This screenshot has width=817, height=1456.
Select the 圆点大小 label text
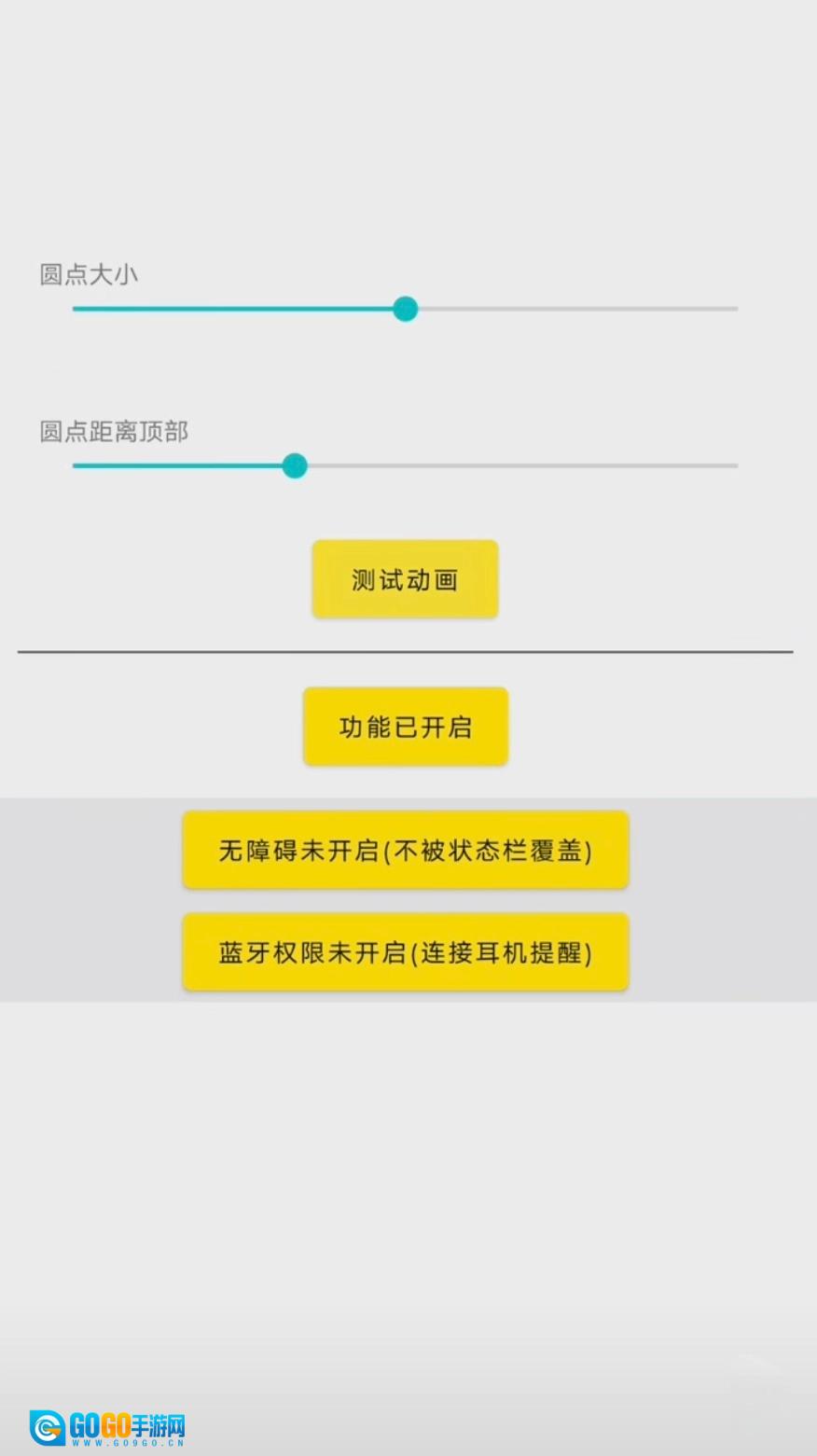88,274
